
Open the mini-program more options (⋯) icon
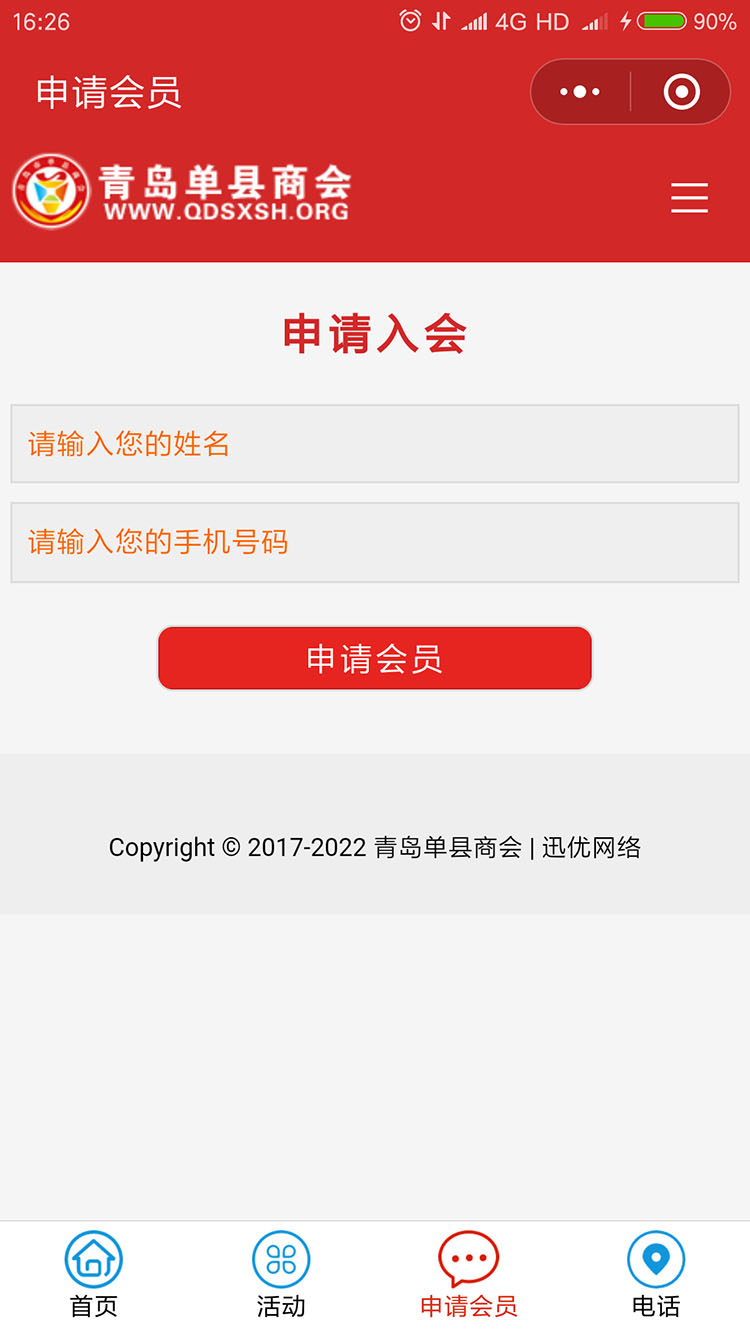click(x=578, y=91)
